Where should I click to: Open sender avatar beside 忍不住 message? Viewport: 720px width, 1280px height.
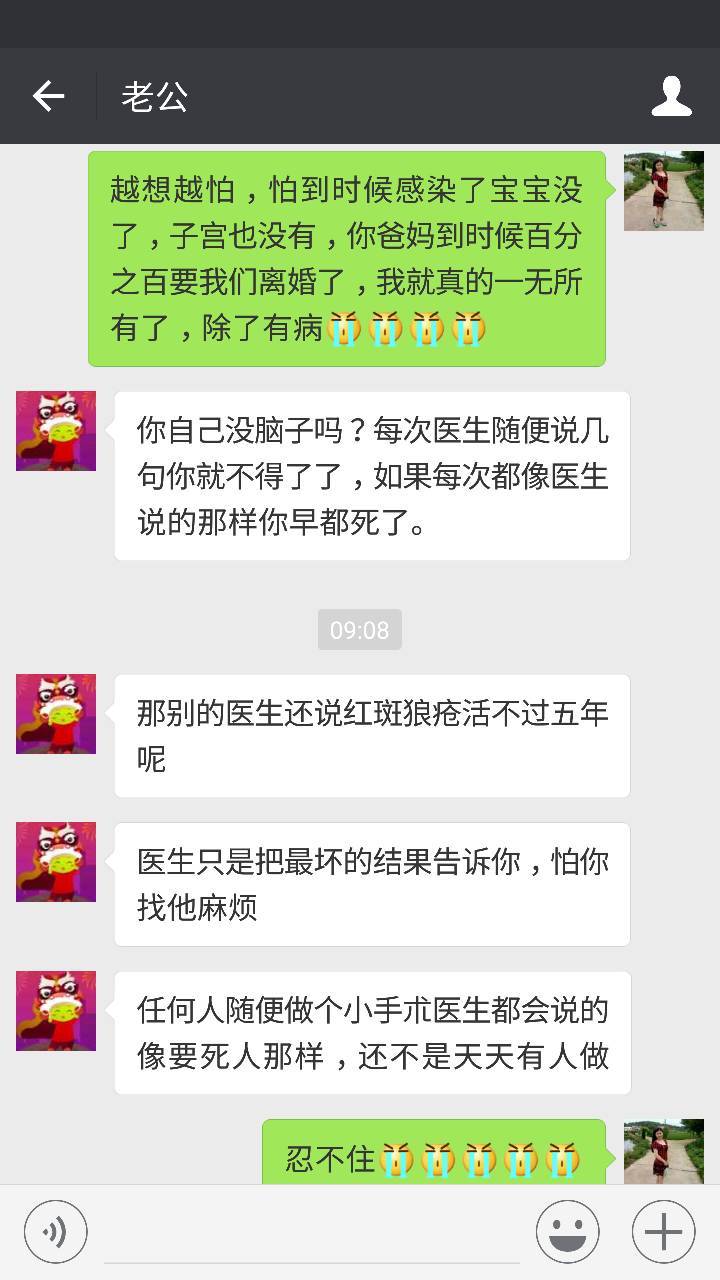click(x=663, y=1152)
